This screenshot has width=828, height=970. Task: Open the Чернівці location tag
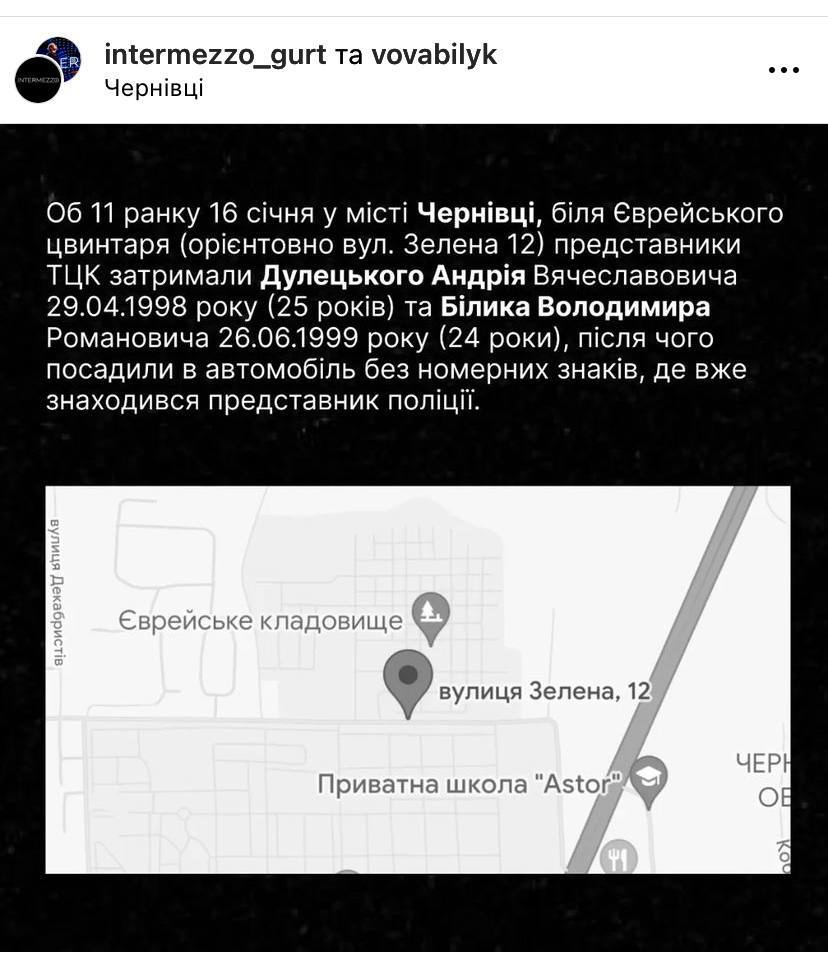[154, 88]
